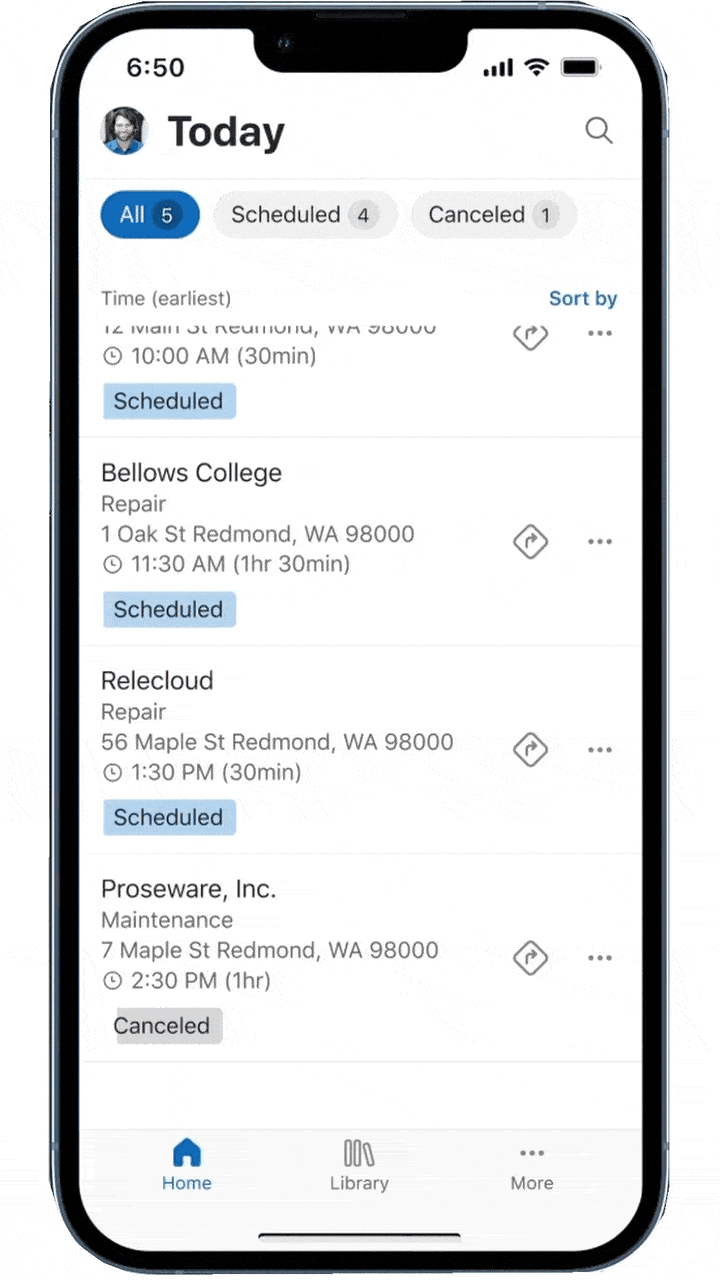720x1280 pixels.
Task: Select the All filter chip
Action: (x=150, y=215)
